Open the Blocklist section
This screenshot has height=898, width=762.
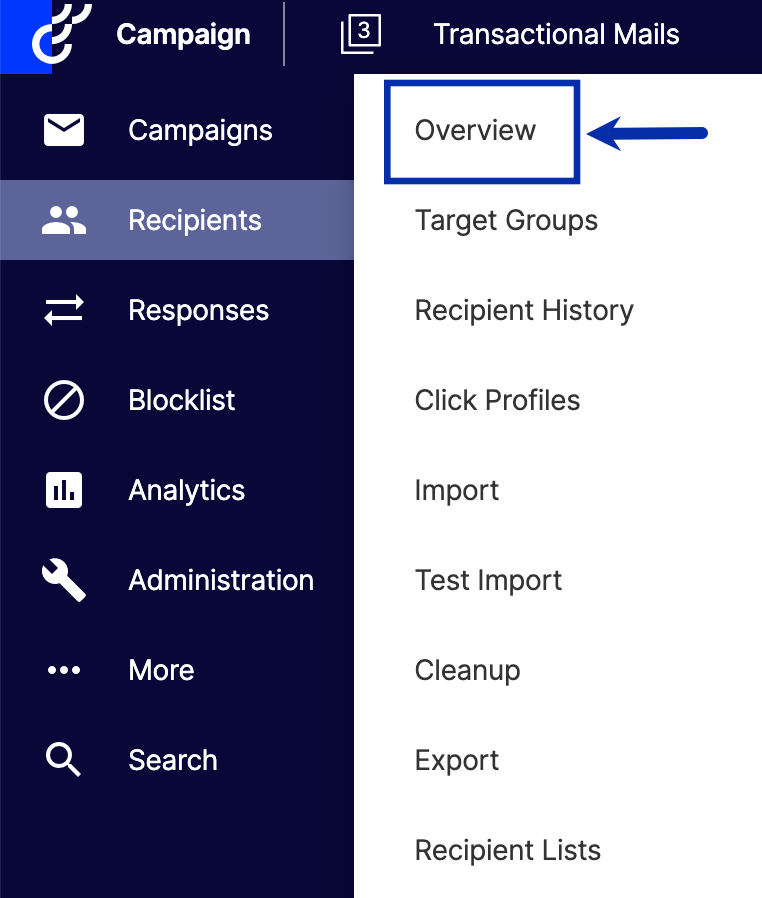click(181, 400)
